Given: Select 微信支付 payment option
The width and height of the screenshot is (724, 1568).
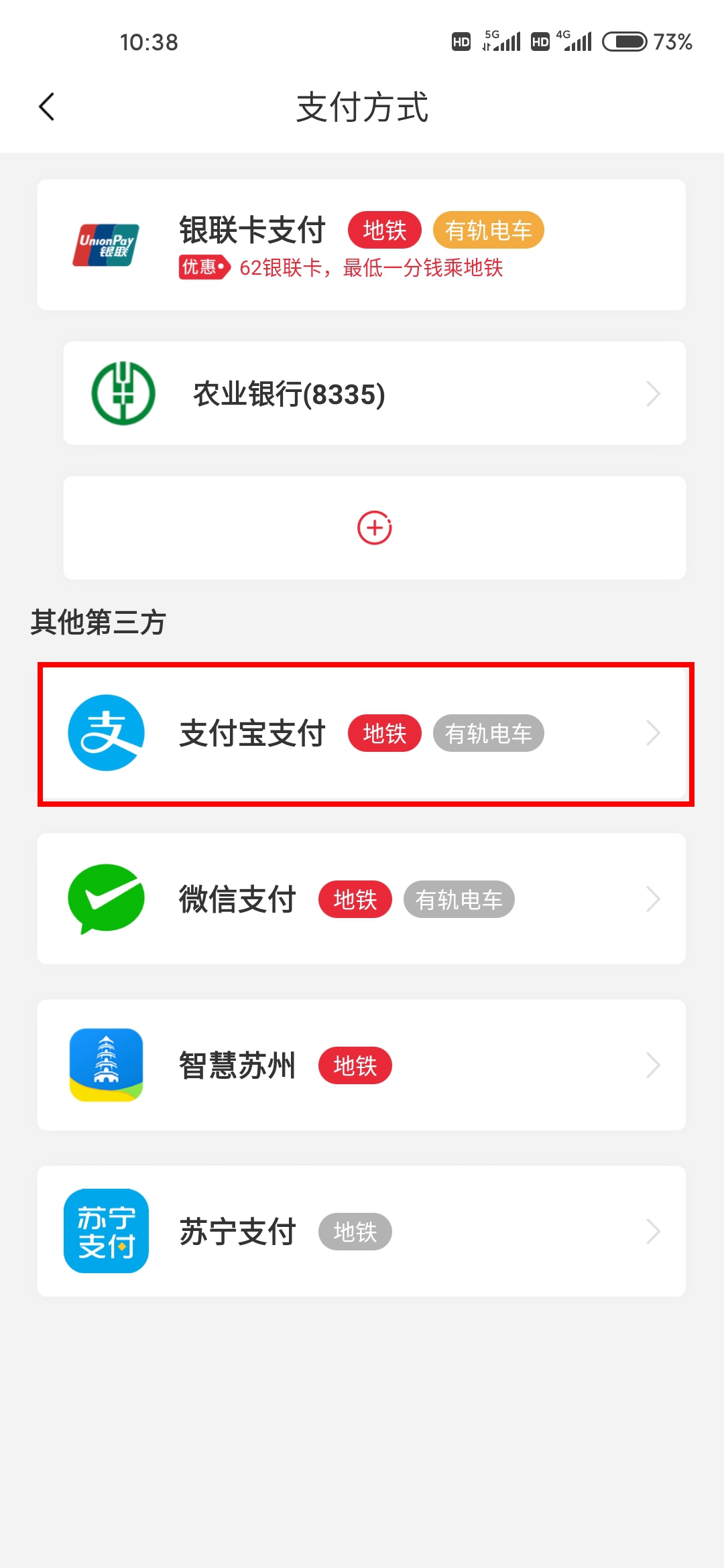Looking at the screenshot, I should (x=362, y=899).
